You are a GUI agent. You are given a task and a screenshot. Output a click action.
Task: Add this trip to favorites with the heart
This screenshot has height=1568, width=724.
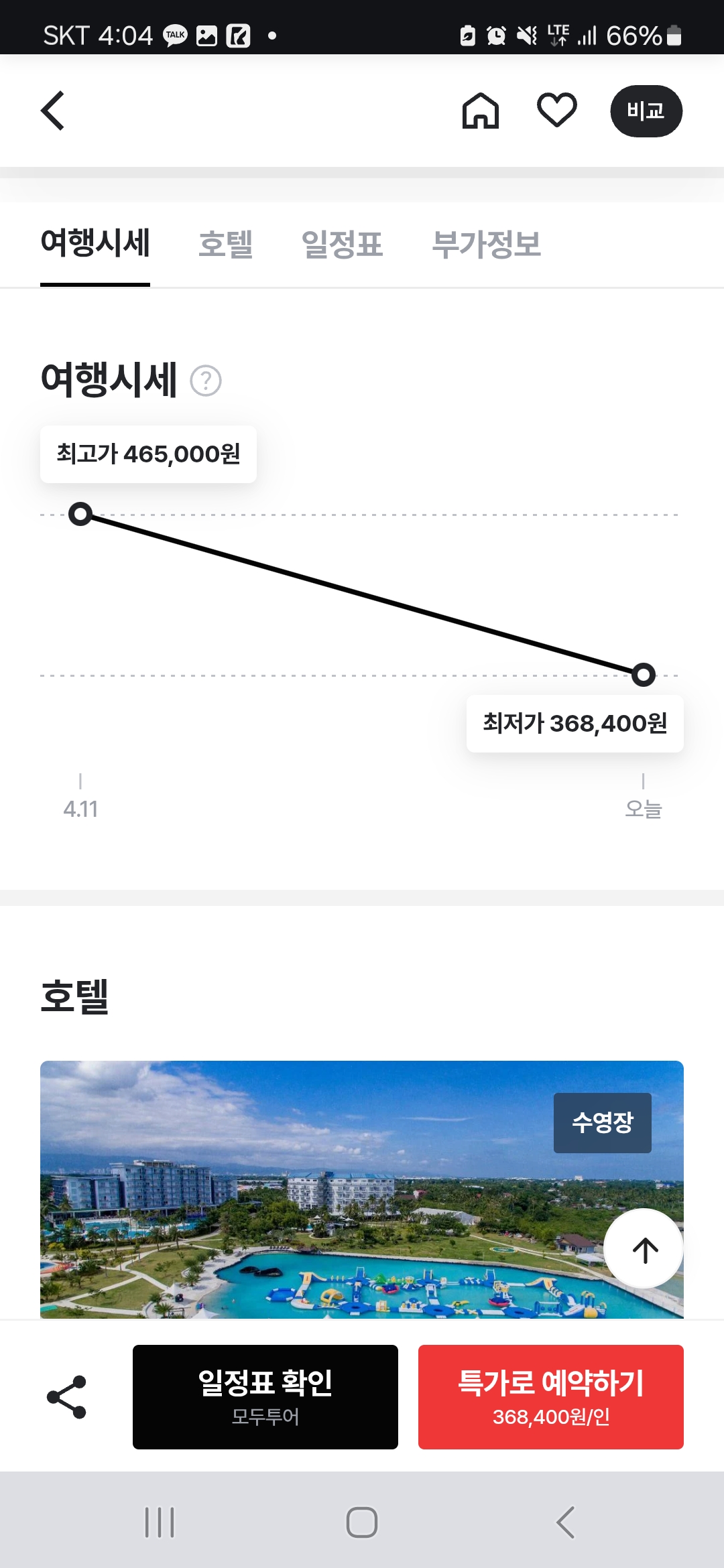[556, 111]
